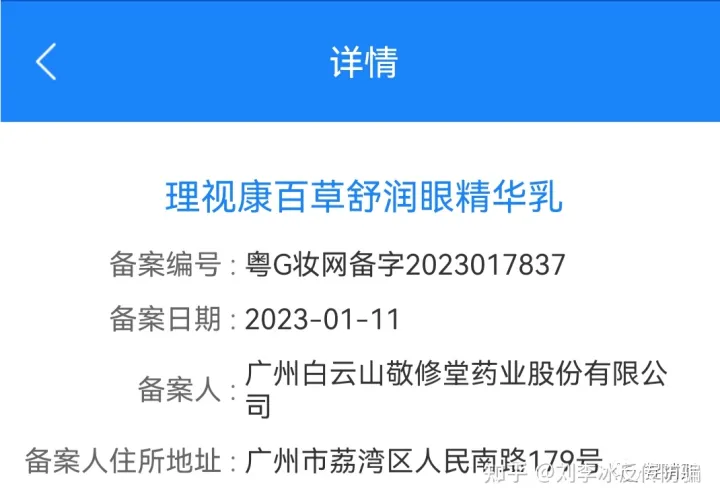This screenshot has width=720, height=503.
Task: Go back from the 详情 page
Action: (x=46, y=62)
